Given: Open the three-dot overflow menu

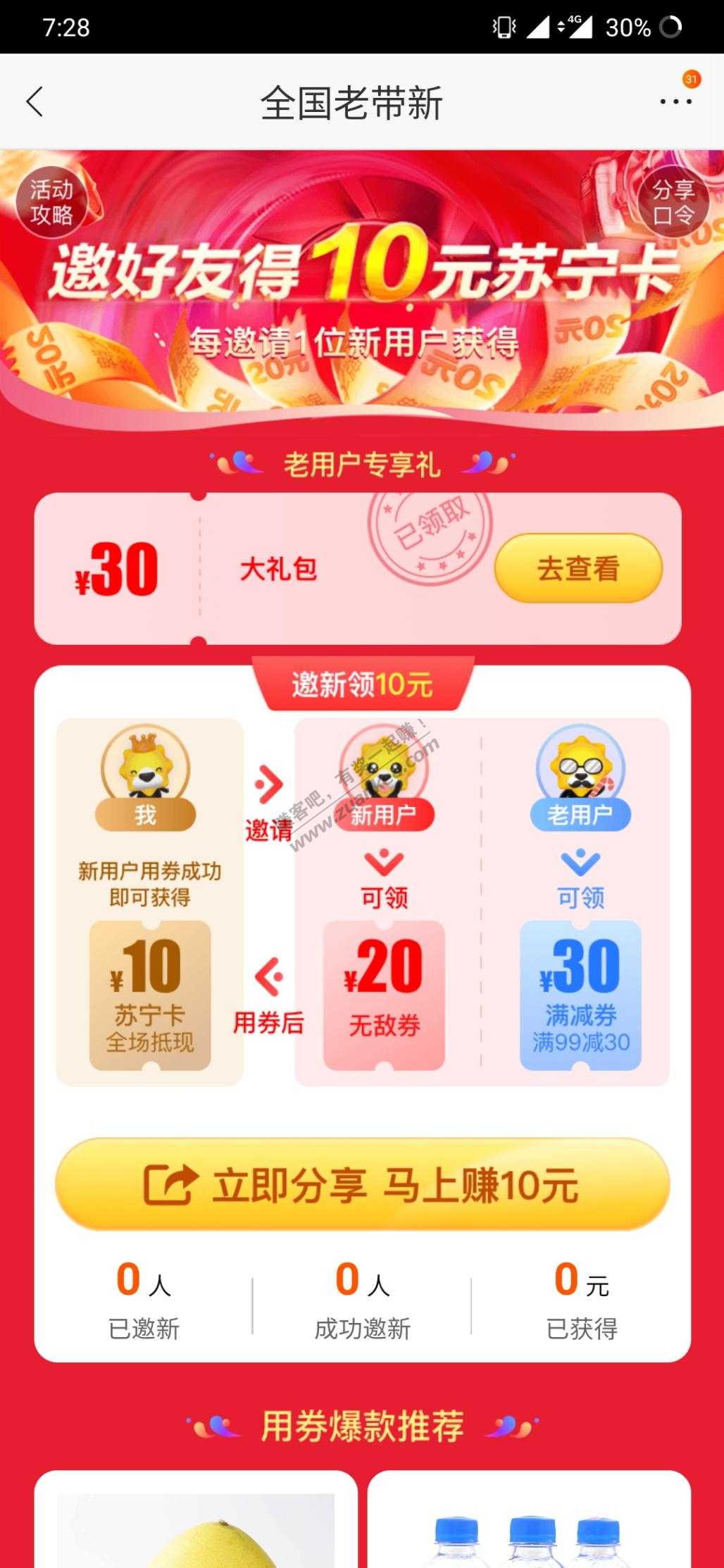Looking at the screenshot, I should pos(675,102).
